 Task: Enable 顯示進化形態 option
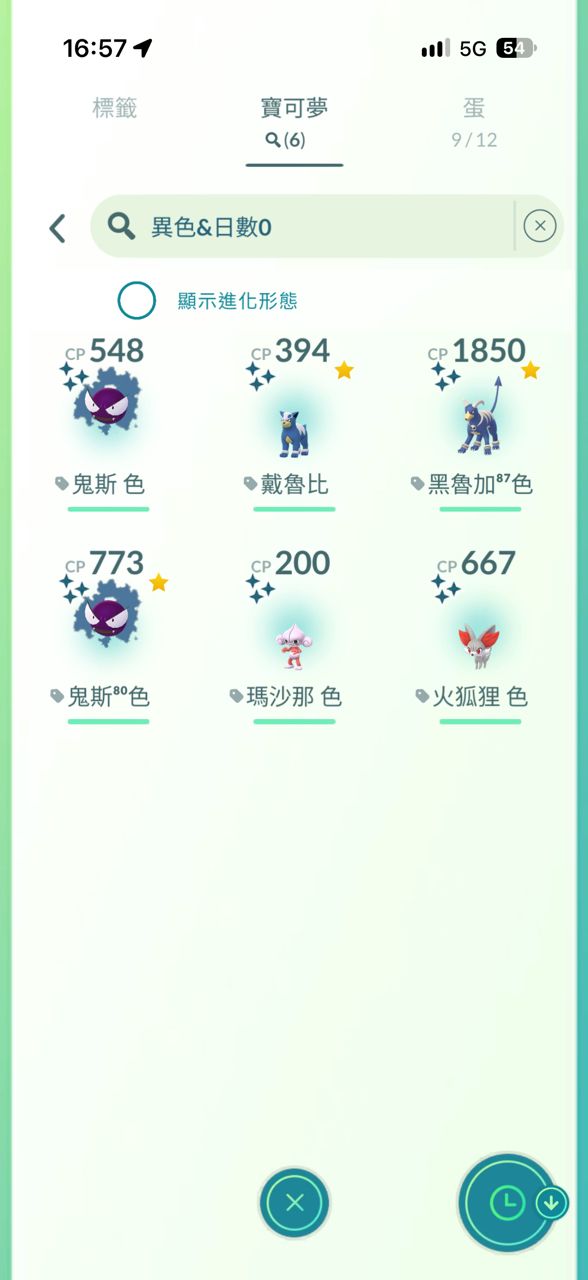pyautogui.click(x=136, y=300)
